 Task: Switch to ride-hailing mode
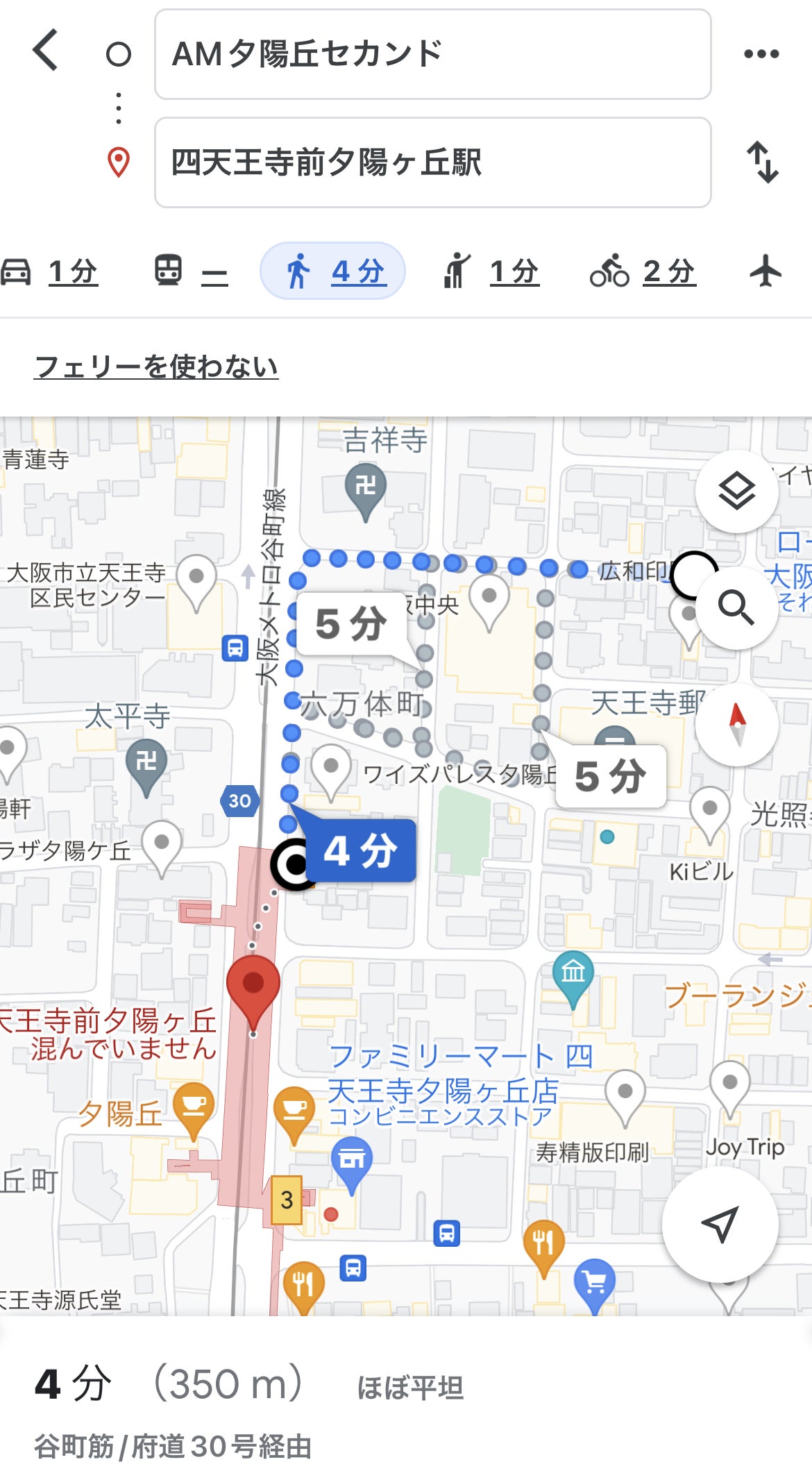(x=491, y=271)
